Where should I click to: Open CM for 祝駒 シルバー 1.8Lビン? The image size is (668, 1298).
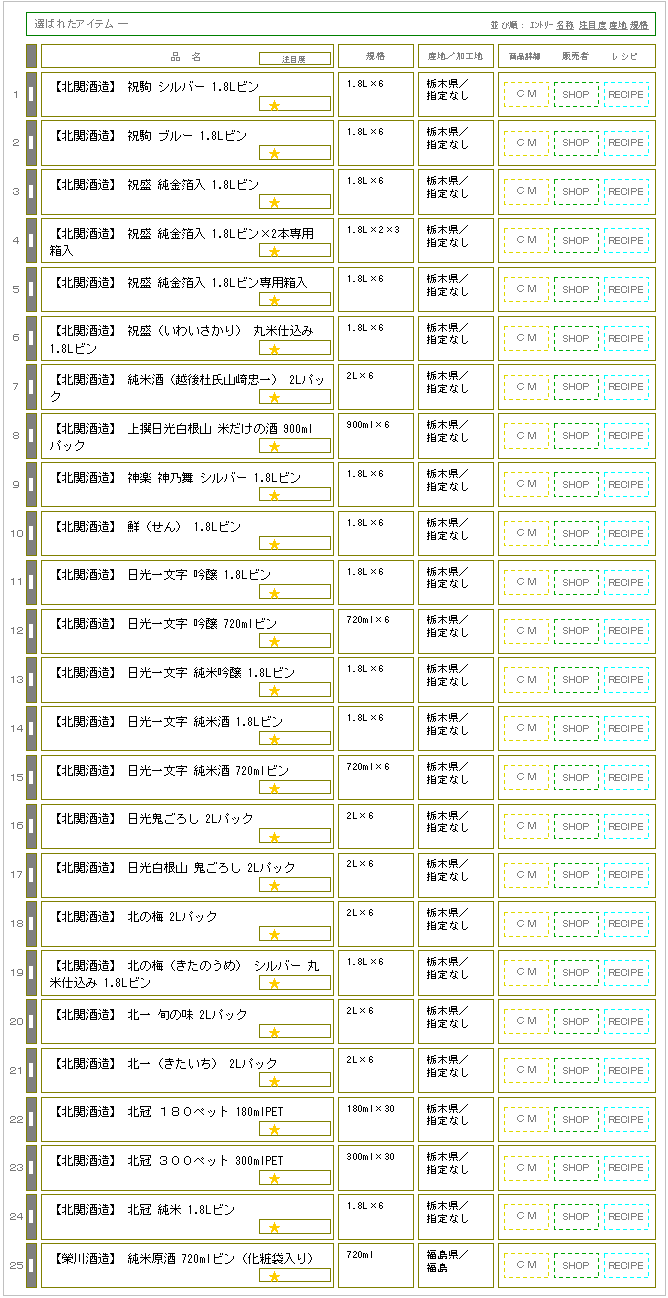(x=526, y=94)
